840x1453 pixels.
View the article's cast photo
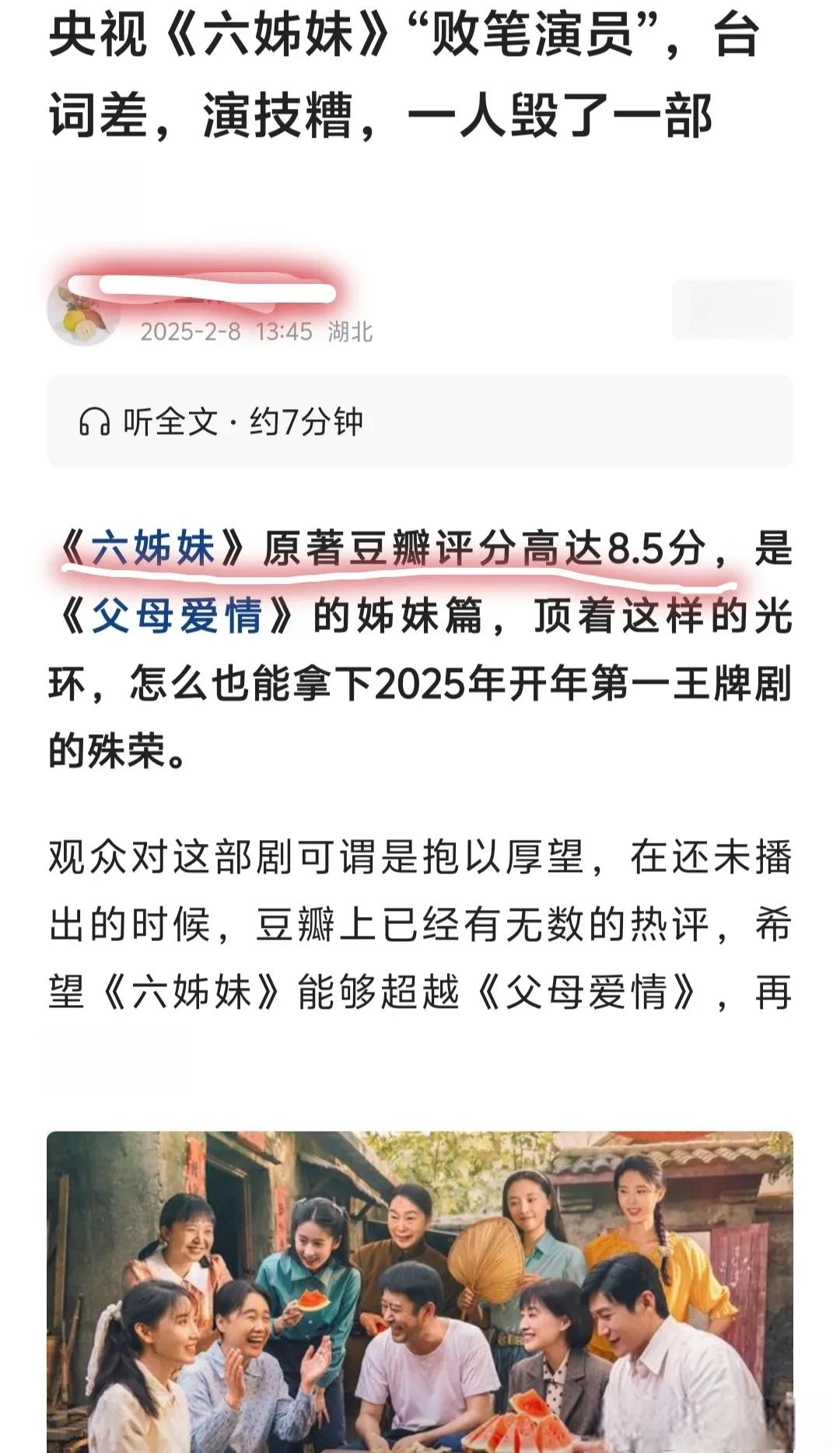tap(420, 1291)
